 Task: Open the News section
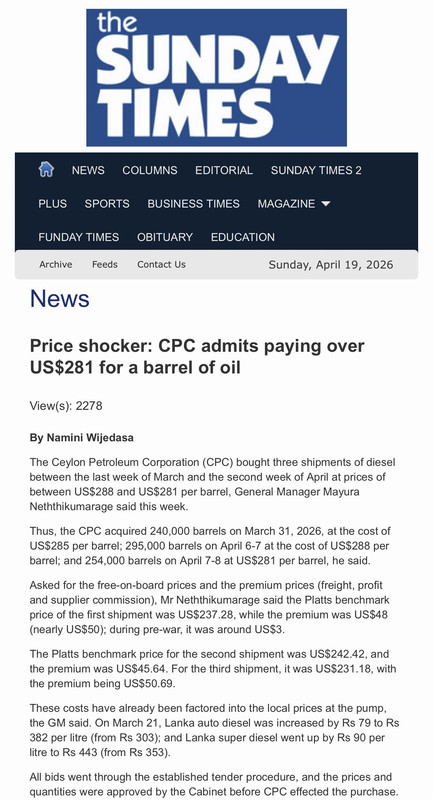click(88, 170)
